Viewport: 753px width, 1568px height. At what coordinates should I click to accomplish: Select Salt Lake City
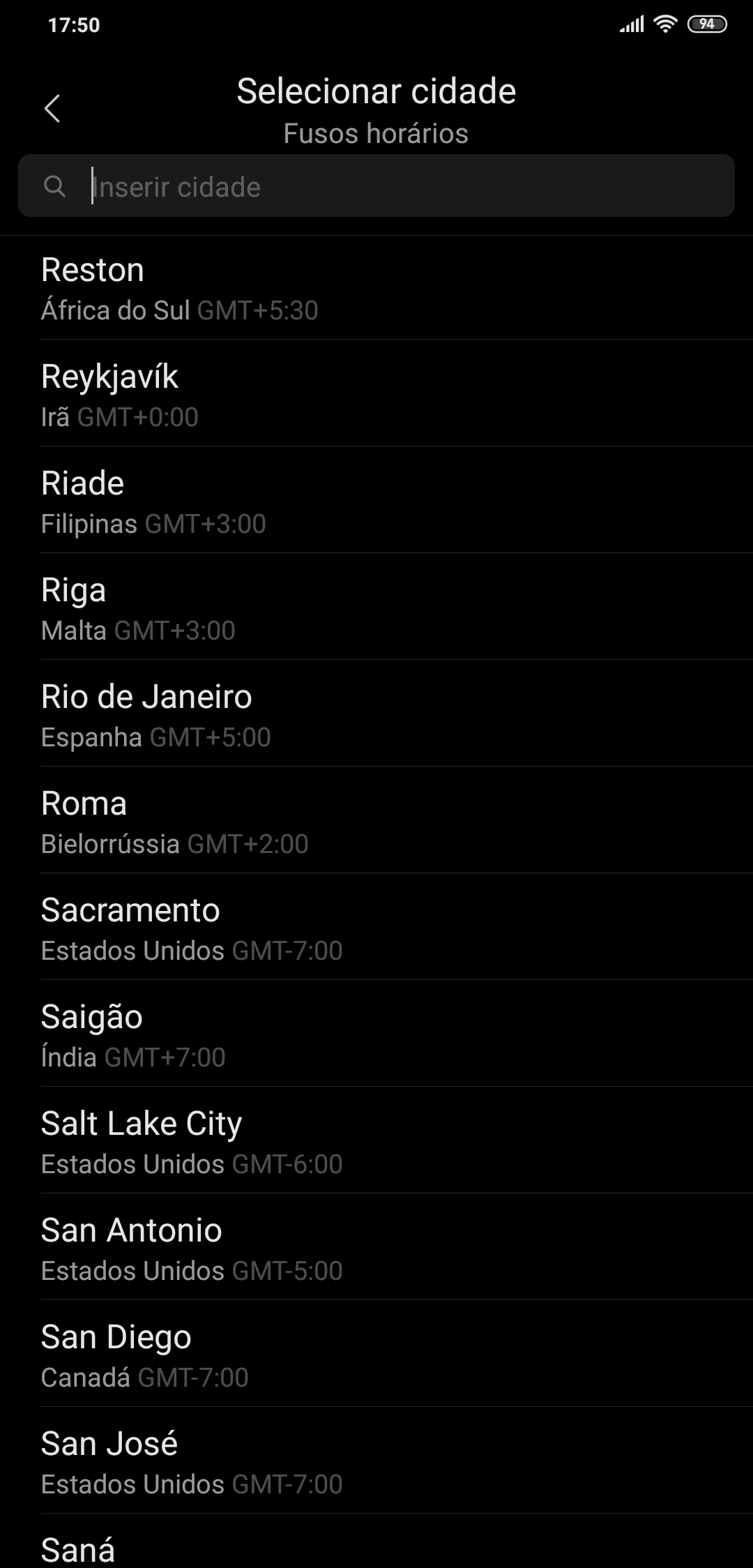[376, 1141]
